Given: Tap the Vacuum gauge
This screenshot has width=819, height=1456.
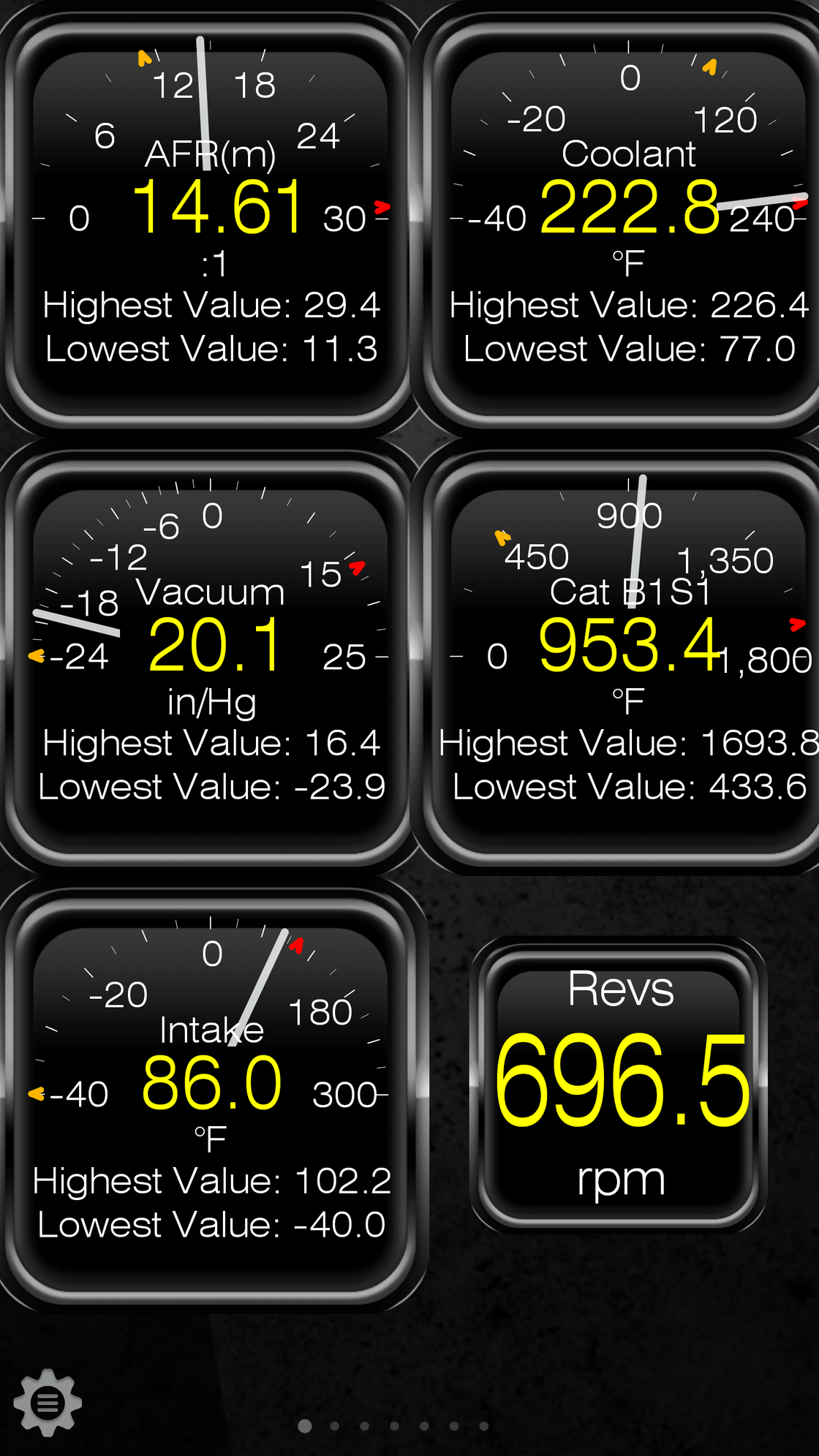Looking at the screenshot, I should coord(211,657).
